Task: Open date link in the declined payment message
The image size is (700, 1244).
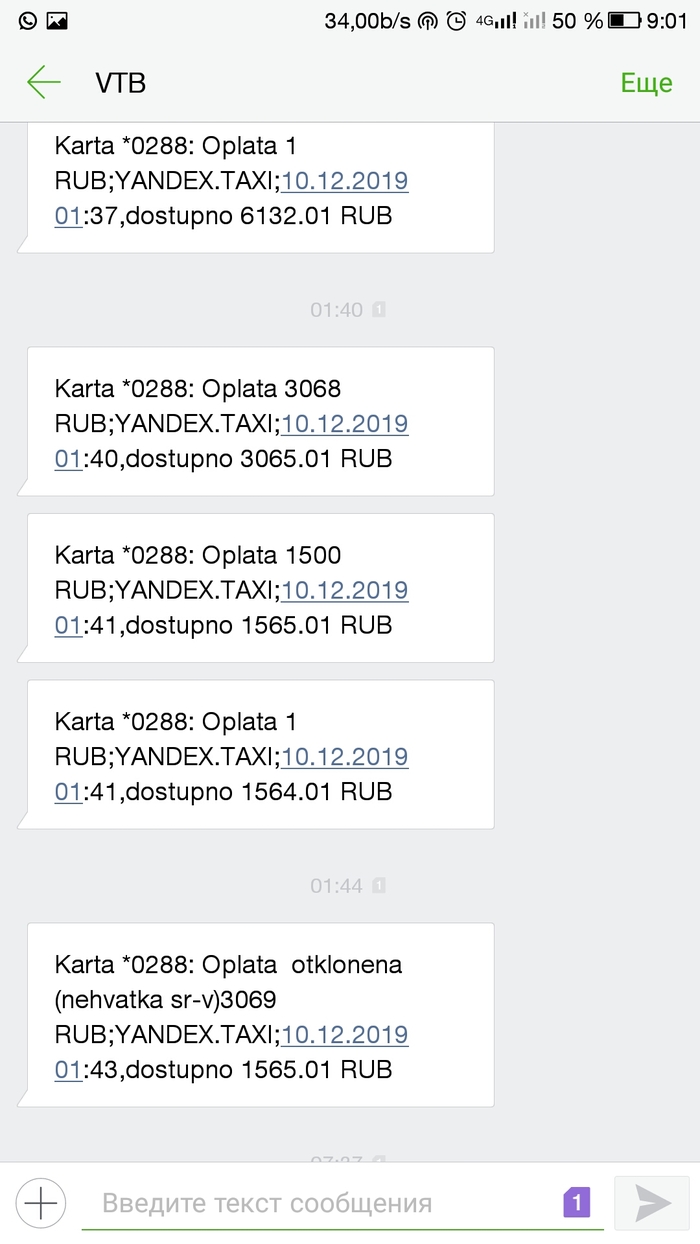Action: point(344,1035)
